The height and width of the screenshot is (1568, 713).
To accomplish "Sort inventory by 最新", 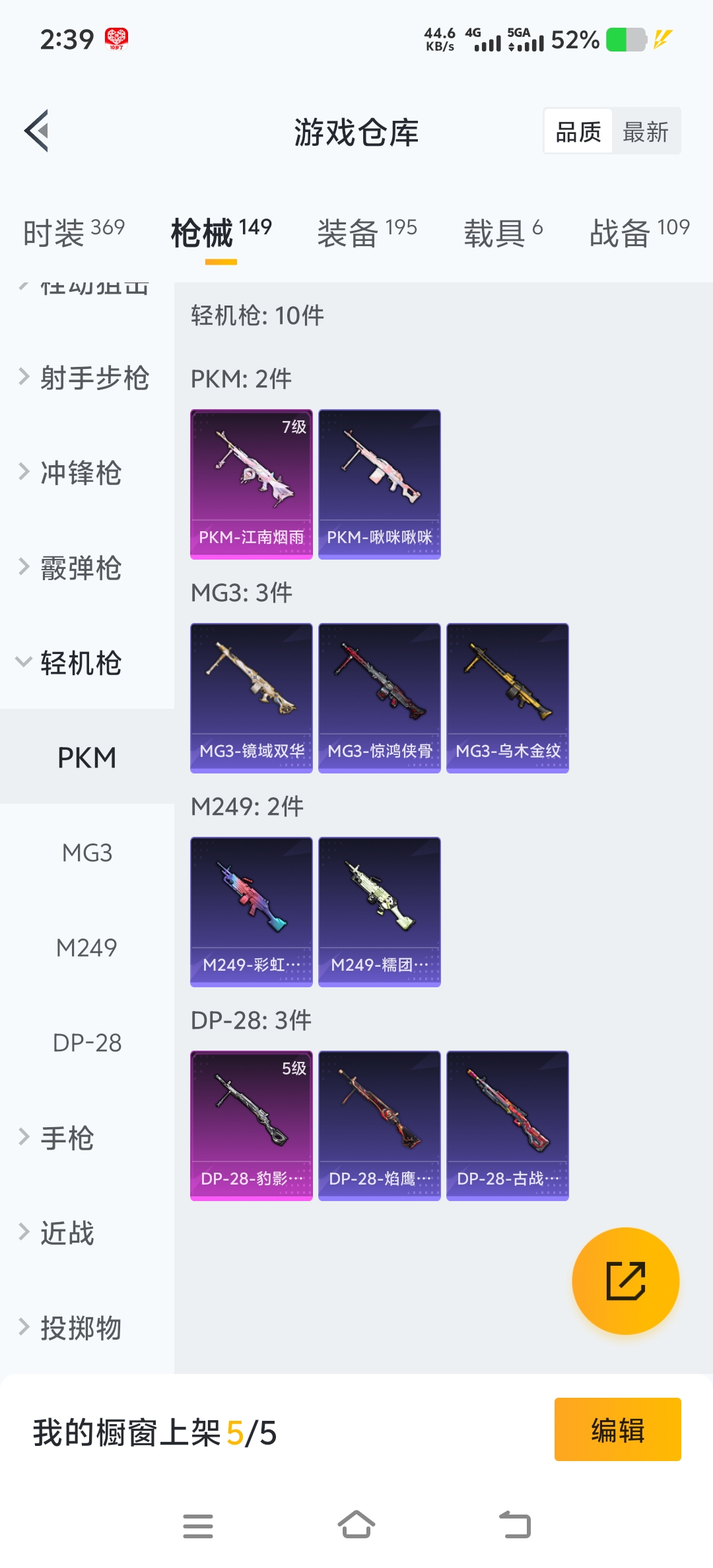I will [645, 132].
